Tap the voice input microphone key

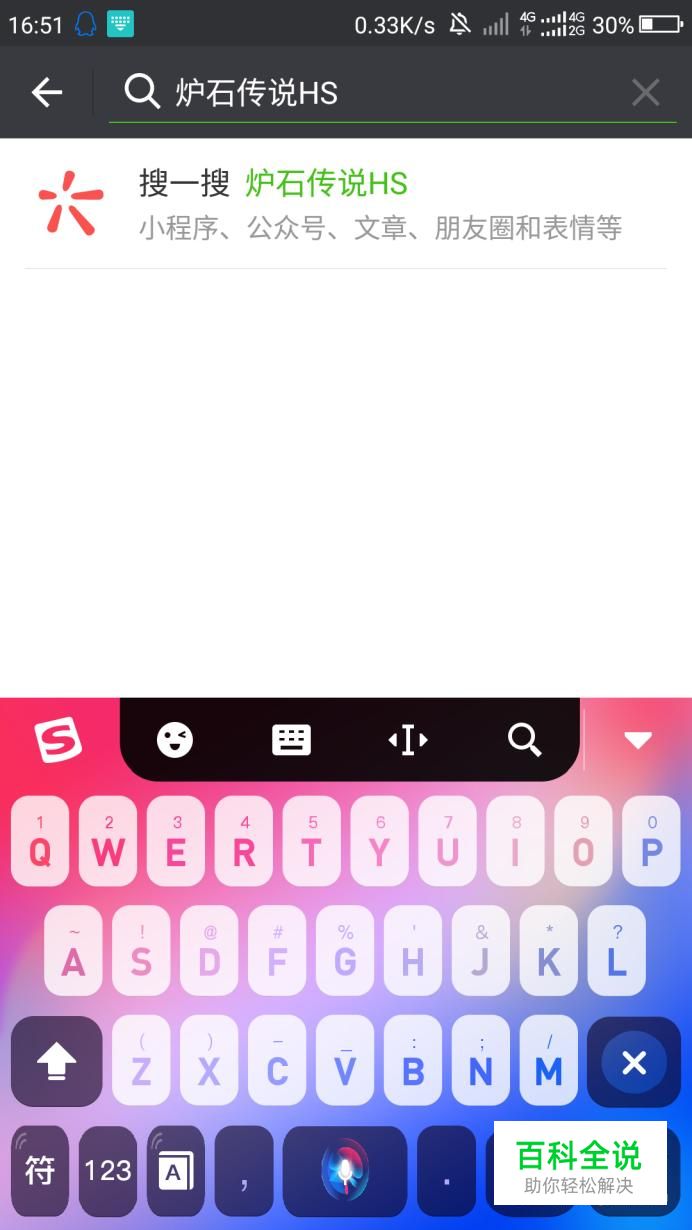[x=345, y=1171]
